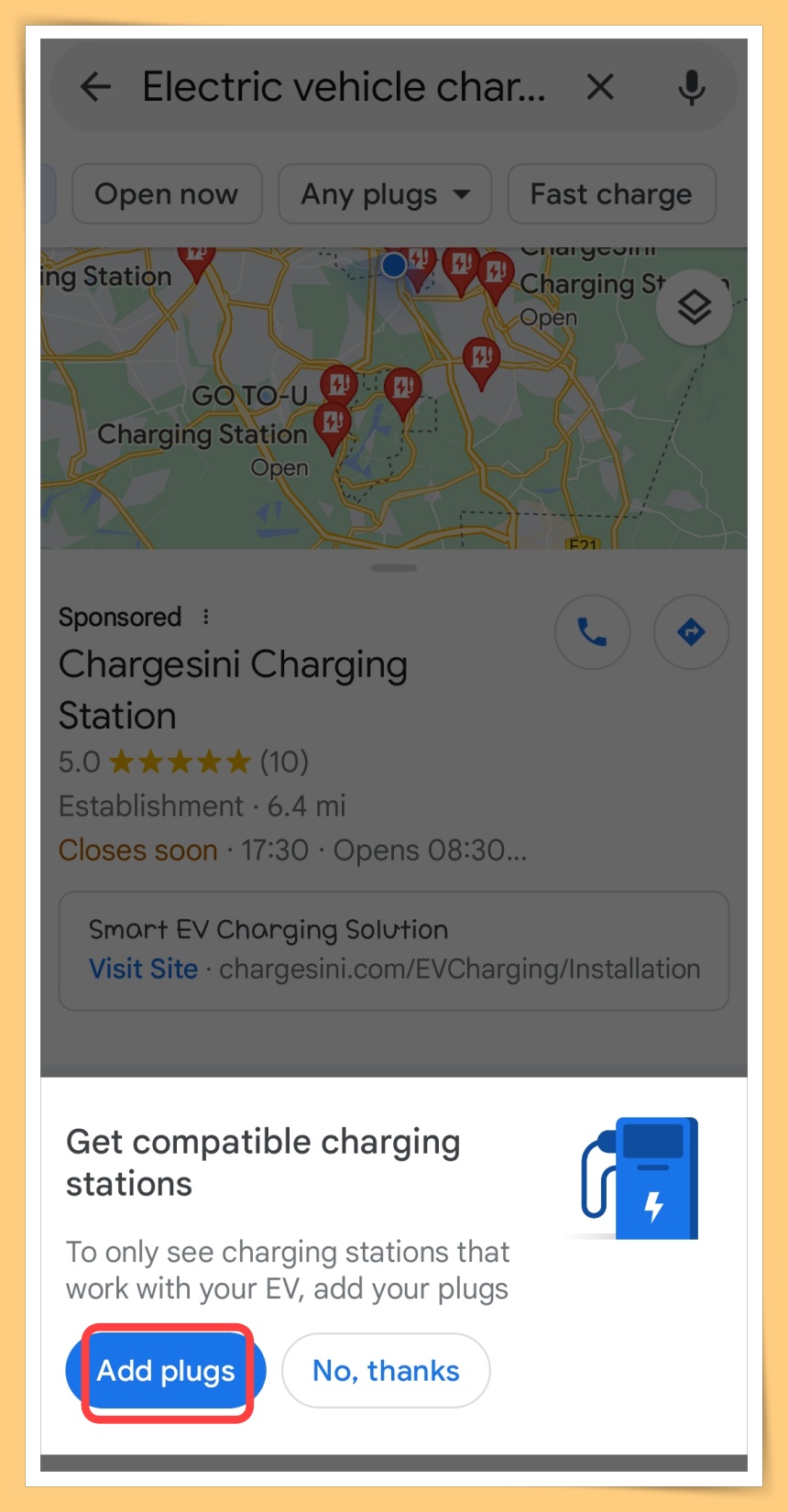Screen dimensions: 788x1512
Task: Click the EV charger illustration in the prompt
Action: [639, 1178]
